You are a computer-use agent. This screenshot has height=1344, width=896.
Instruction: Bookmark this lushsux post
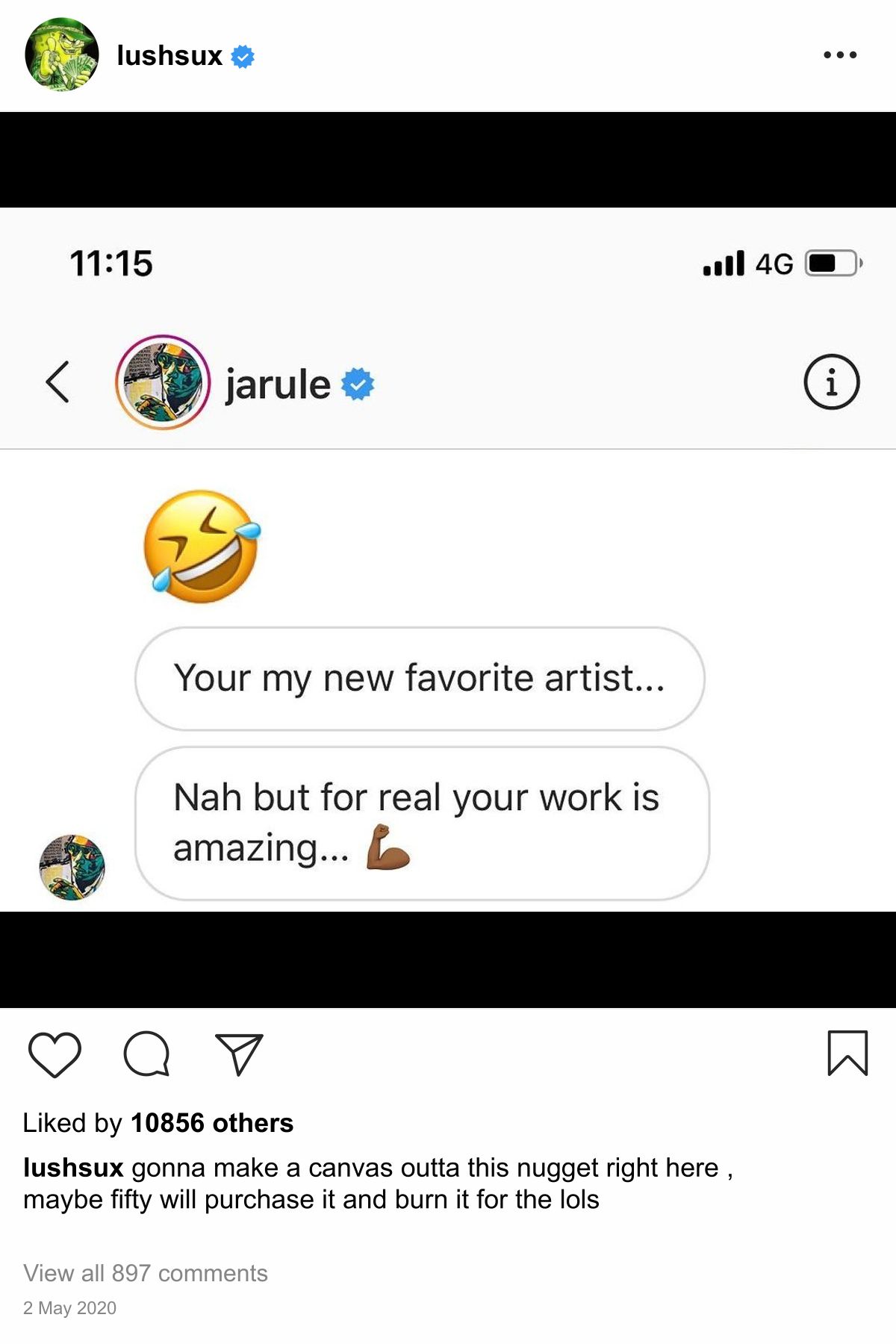pos(847,1053)
